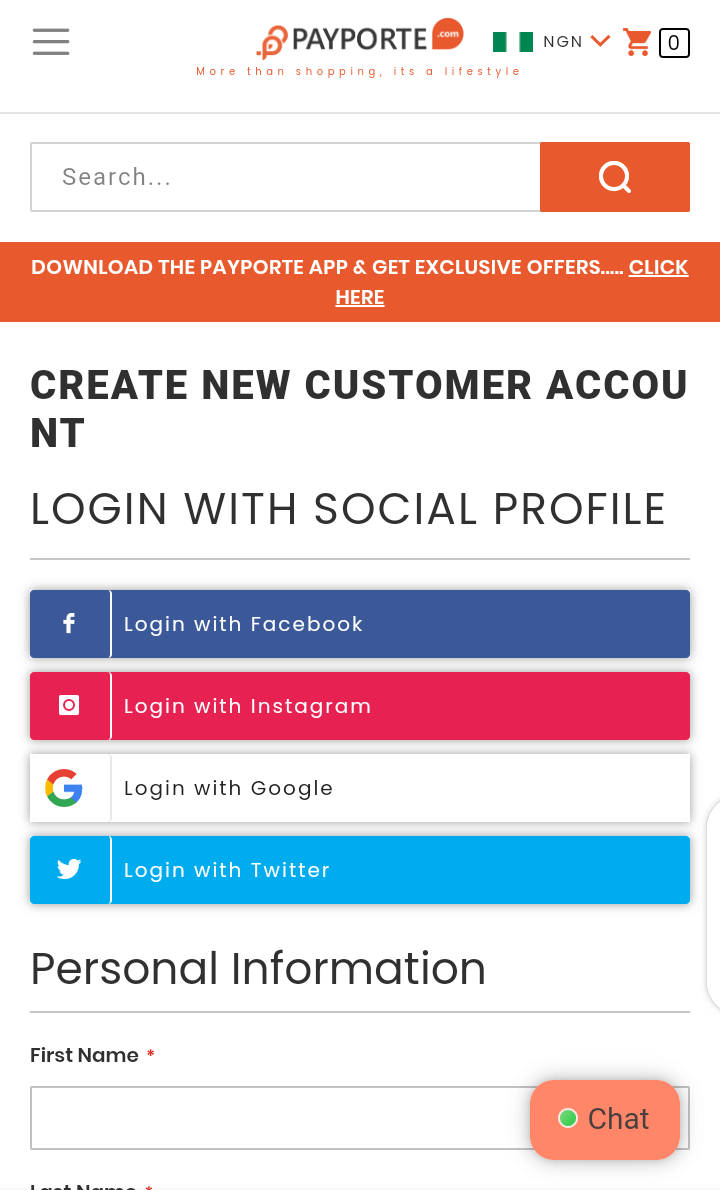720x1190 pixels.
Task: Login with Twitter
Action: coord(360,870)
